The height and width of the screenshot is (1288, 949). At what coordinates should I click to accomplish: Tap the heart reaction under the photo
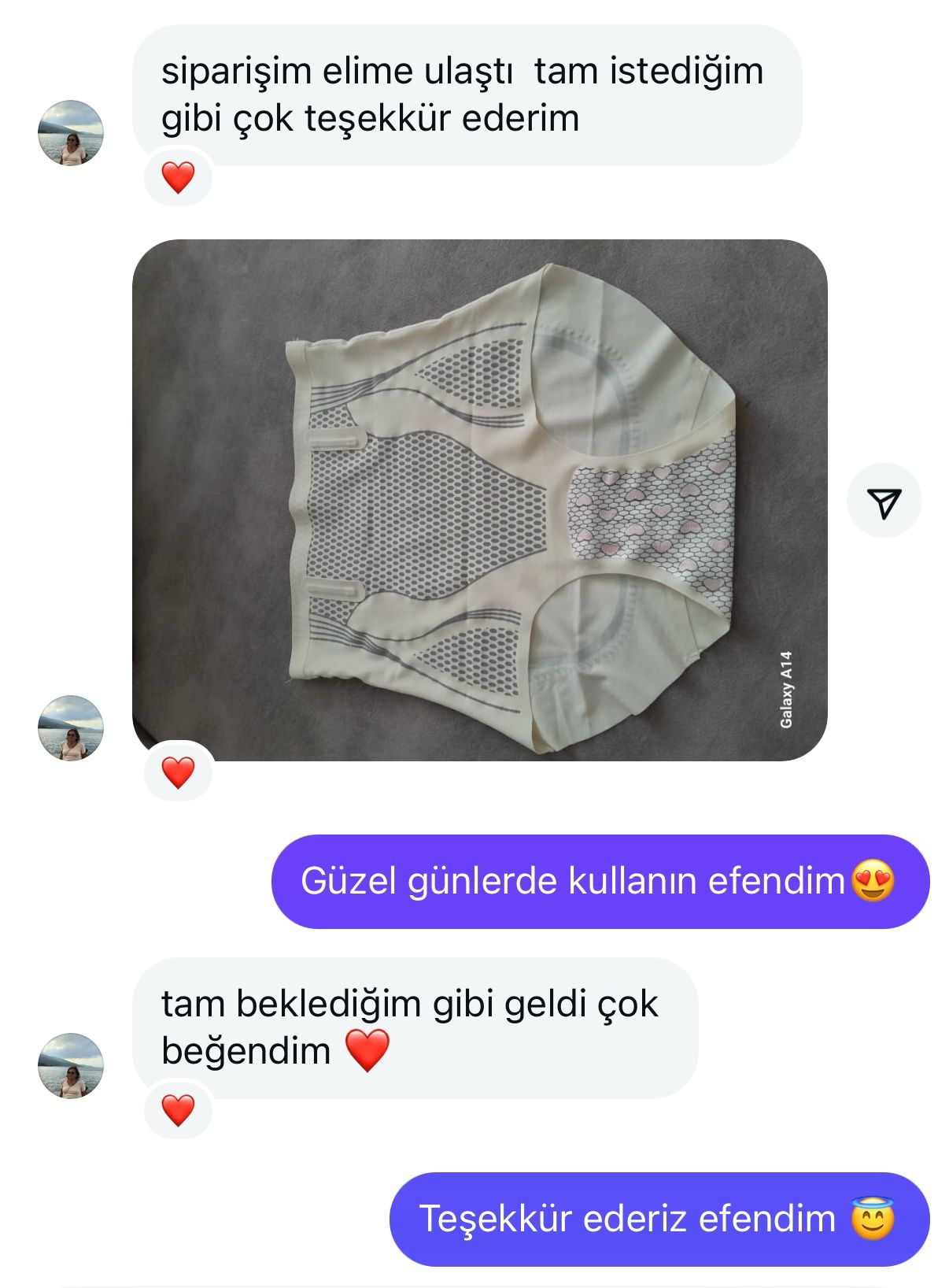pyautogui.click(x=178, y=772)
